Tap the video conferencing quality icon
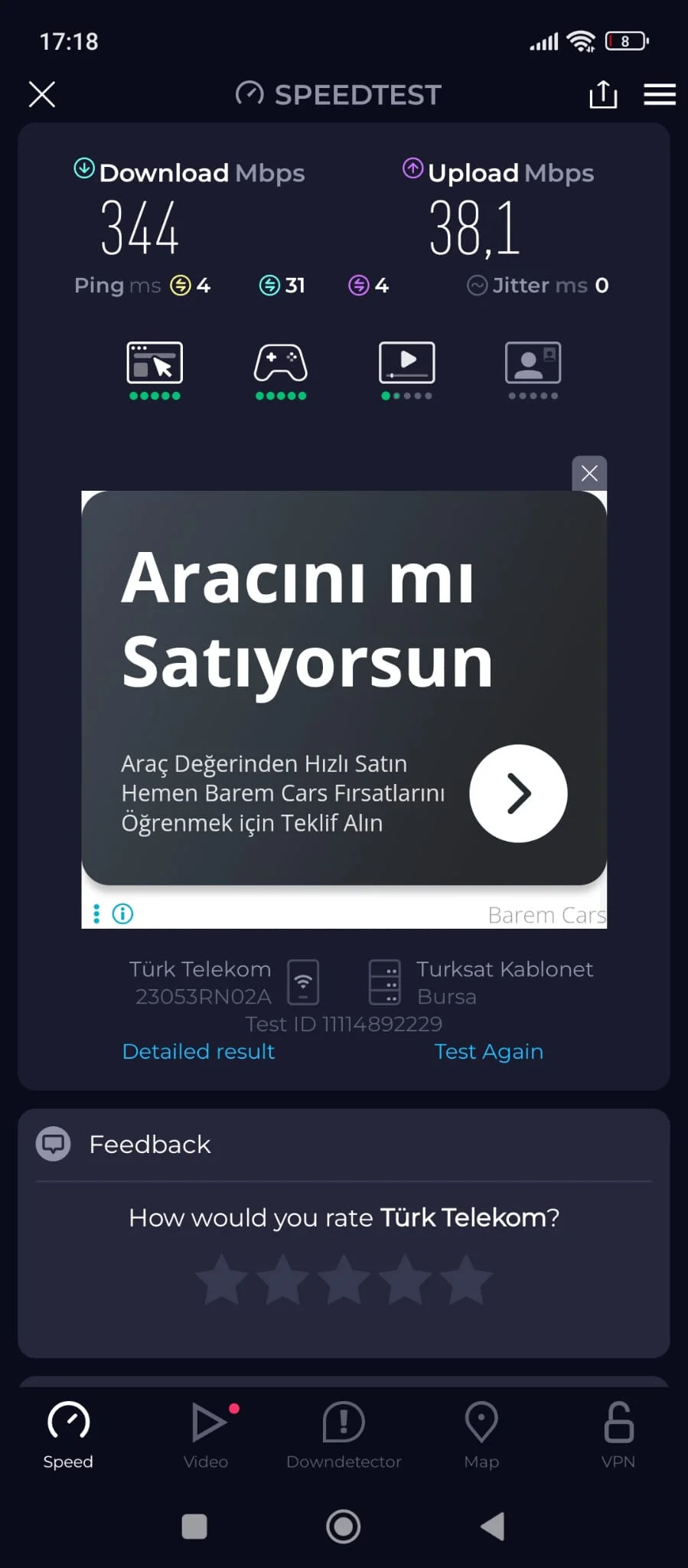Screen dimensions: 688x1568 click(533, 363)
